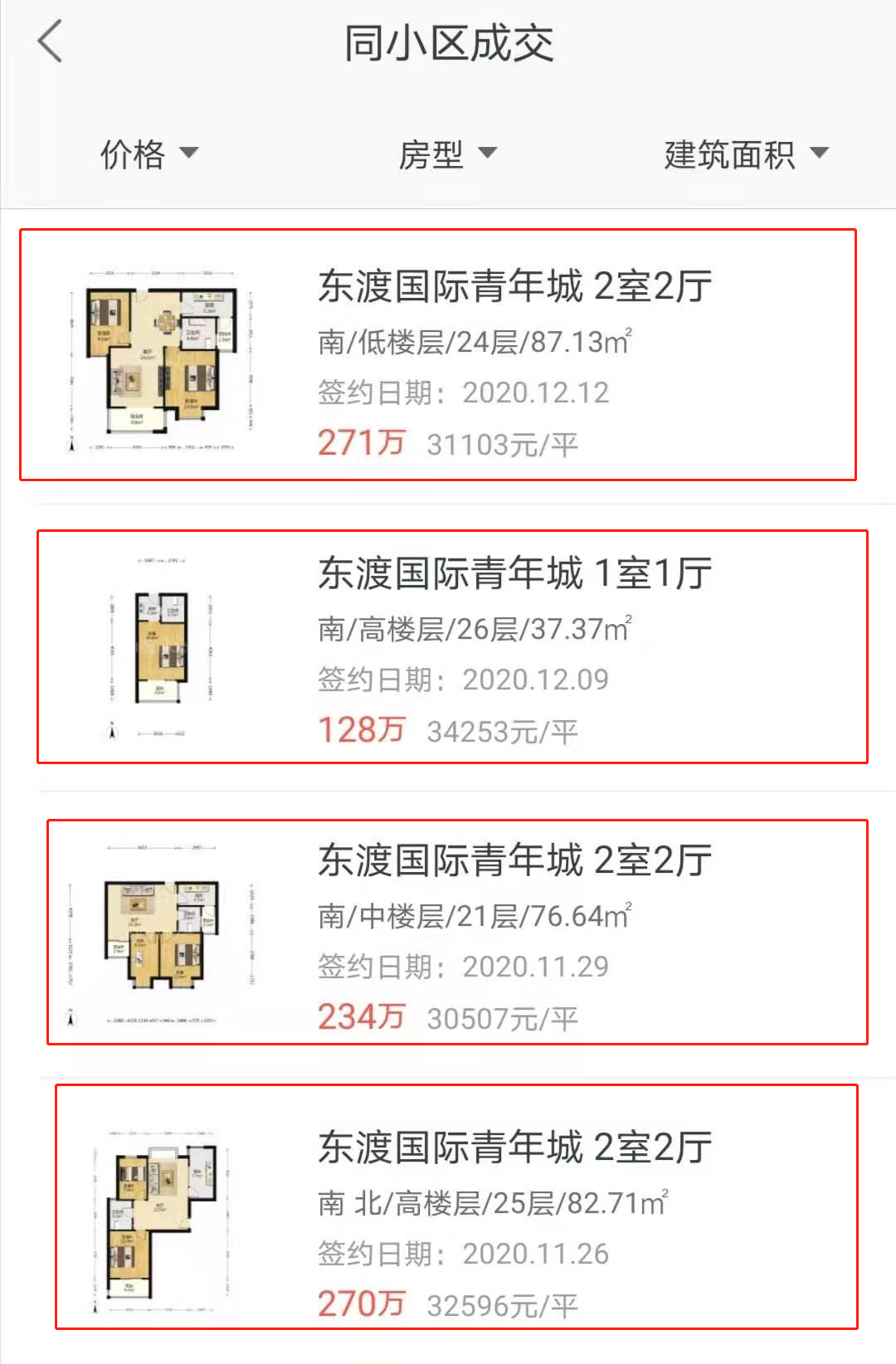The height and width of the screenshot is (1364, 896).
Task: Go back using the top-left arrow
Action: [50, 42]
